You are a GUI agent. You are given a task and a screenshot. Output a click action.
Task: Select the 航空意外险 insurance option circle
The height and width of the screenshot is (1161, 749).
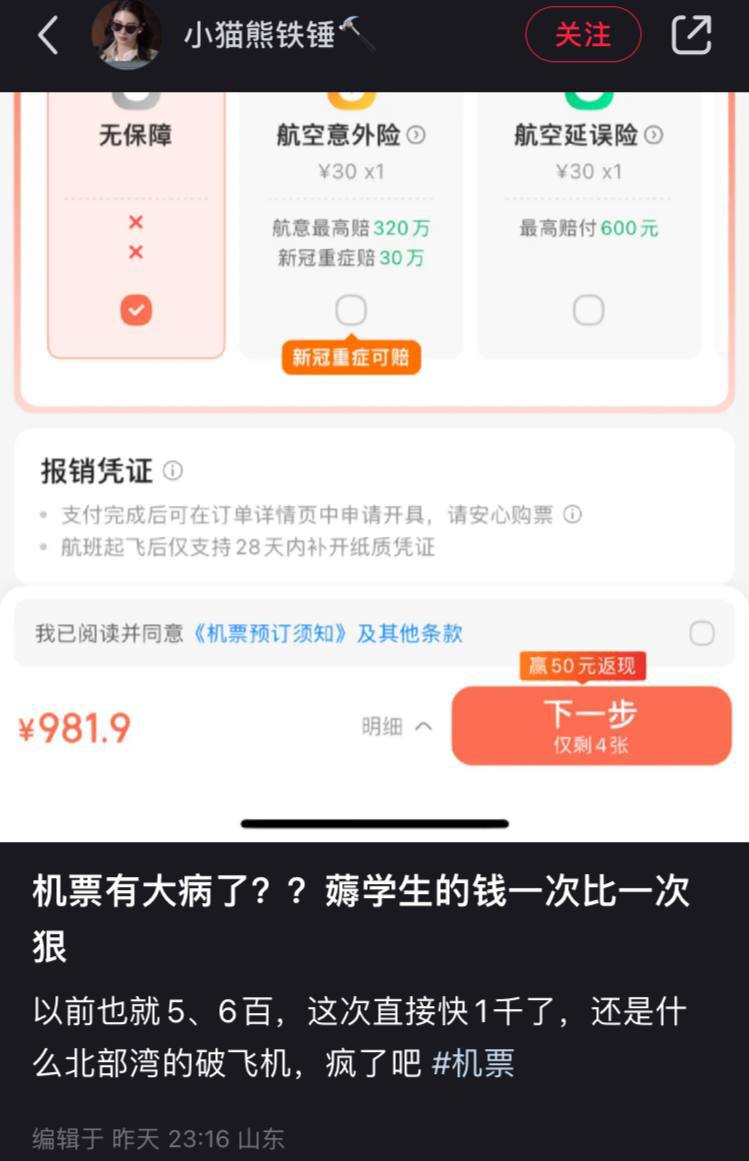(x=350, y=310)
